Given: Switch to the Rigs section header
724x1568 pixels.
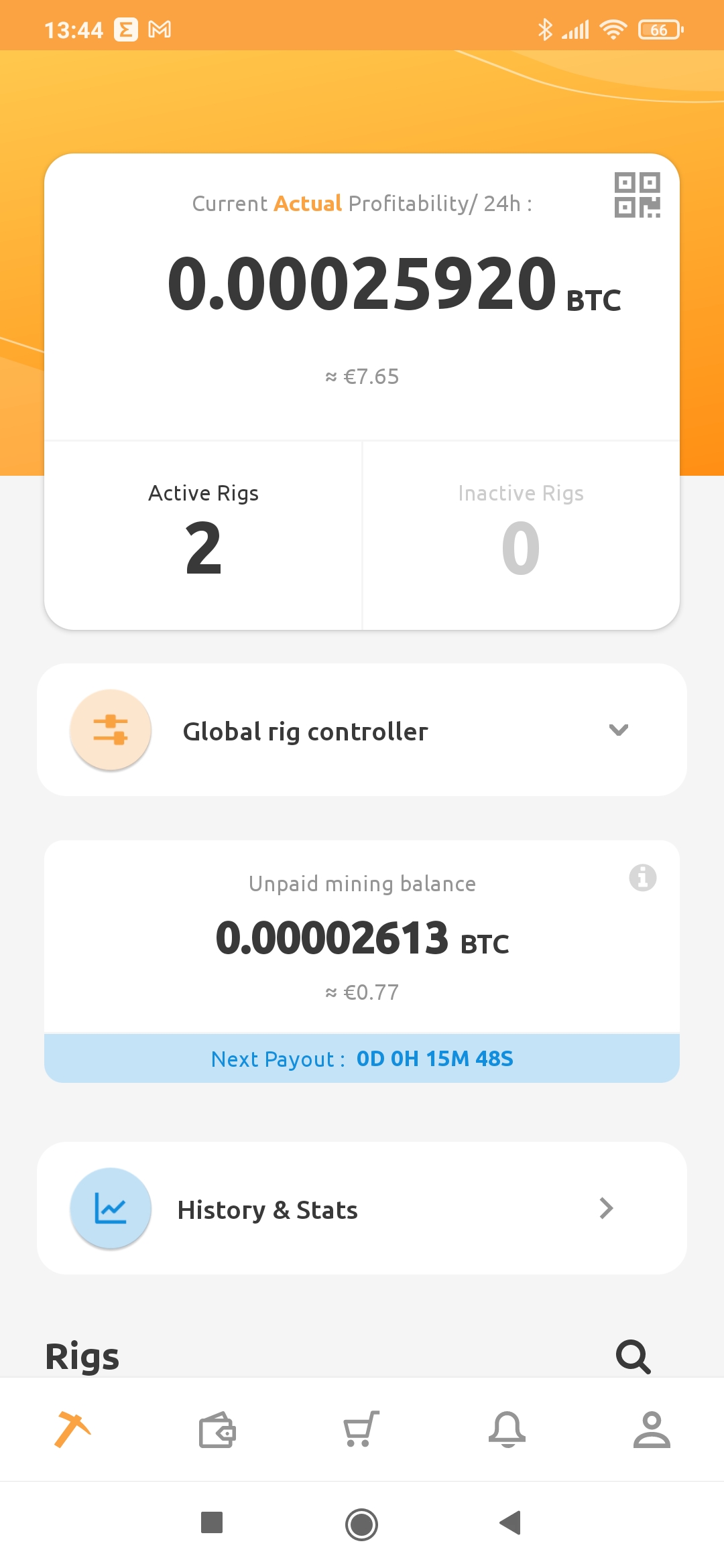Looking at the screenshot, I should pyautogui.click(x=82, y=1357).
